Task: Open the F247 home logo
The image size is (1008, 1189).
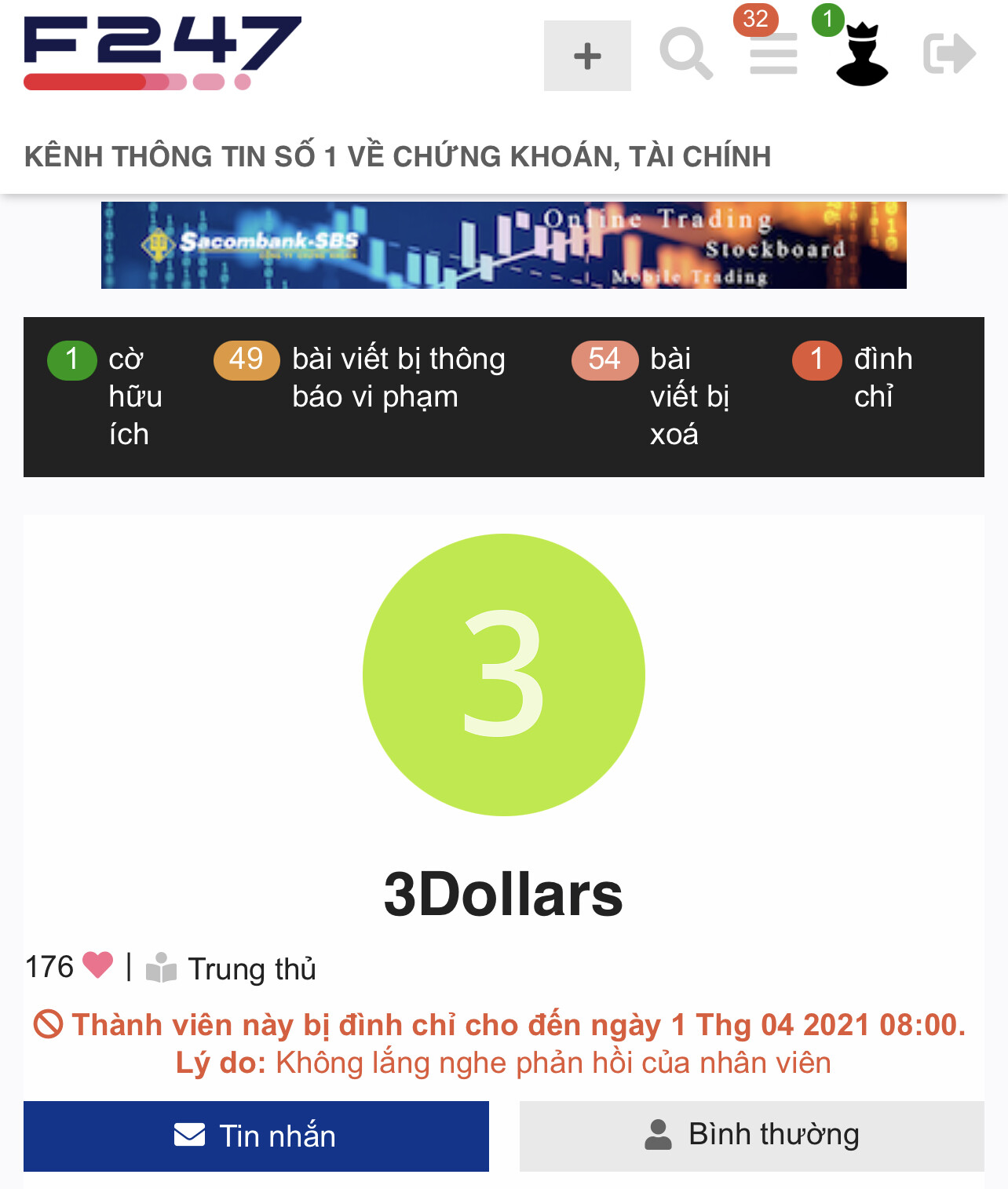Action: click(163, 53)
